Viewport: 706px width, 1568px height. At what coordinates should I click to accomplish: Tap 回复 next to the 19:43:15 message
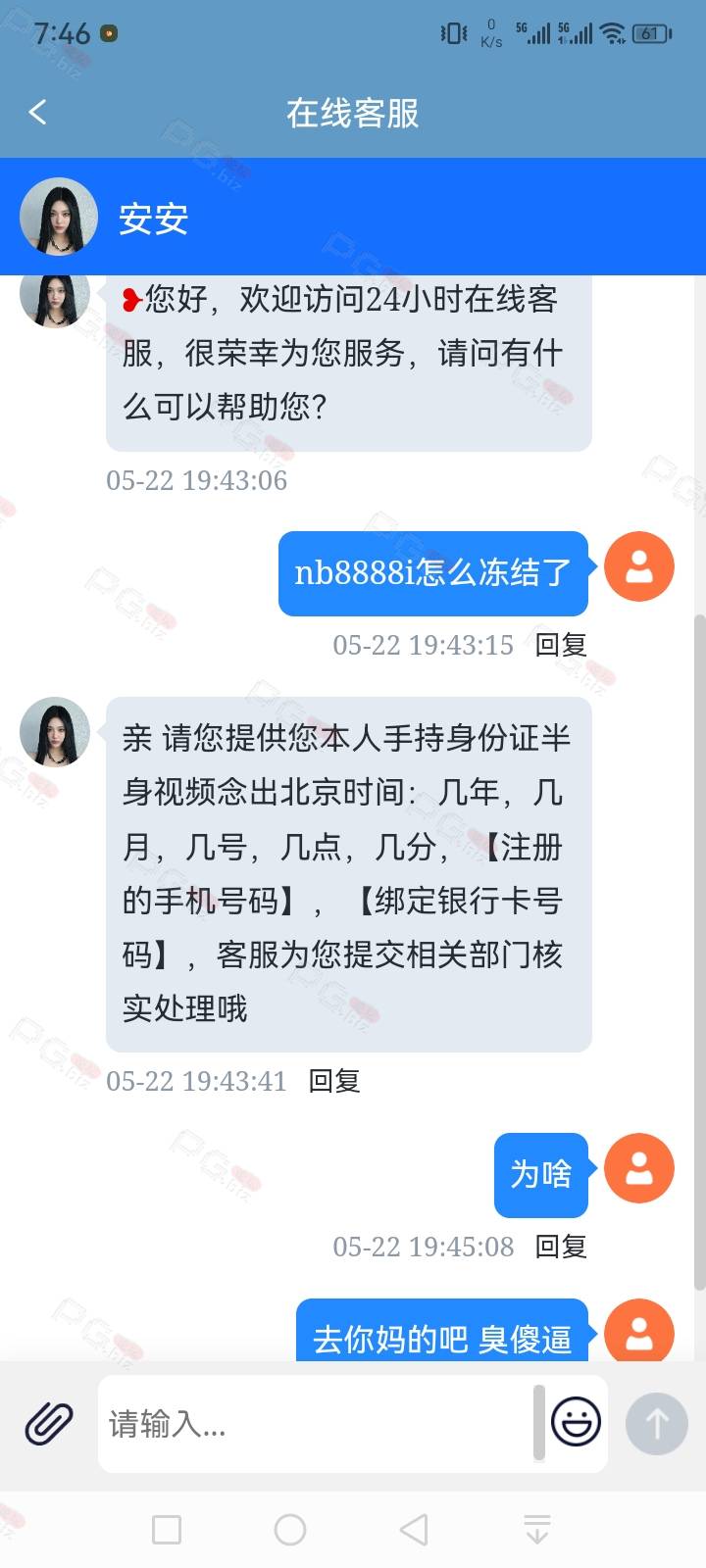click(x=561, y=645)
